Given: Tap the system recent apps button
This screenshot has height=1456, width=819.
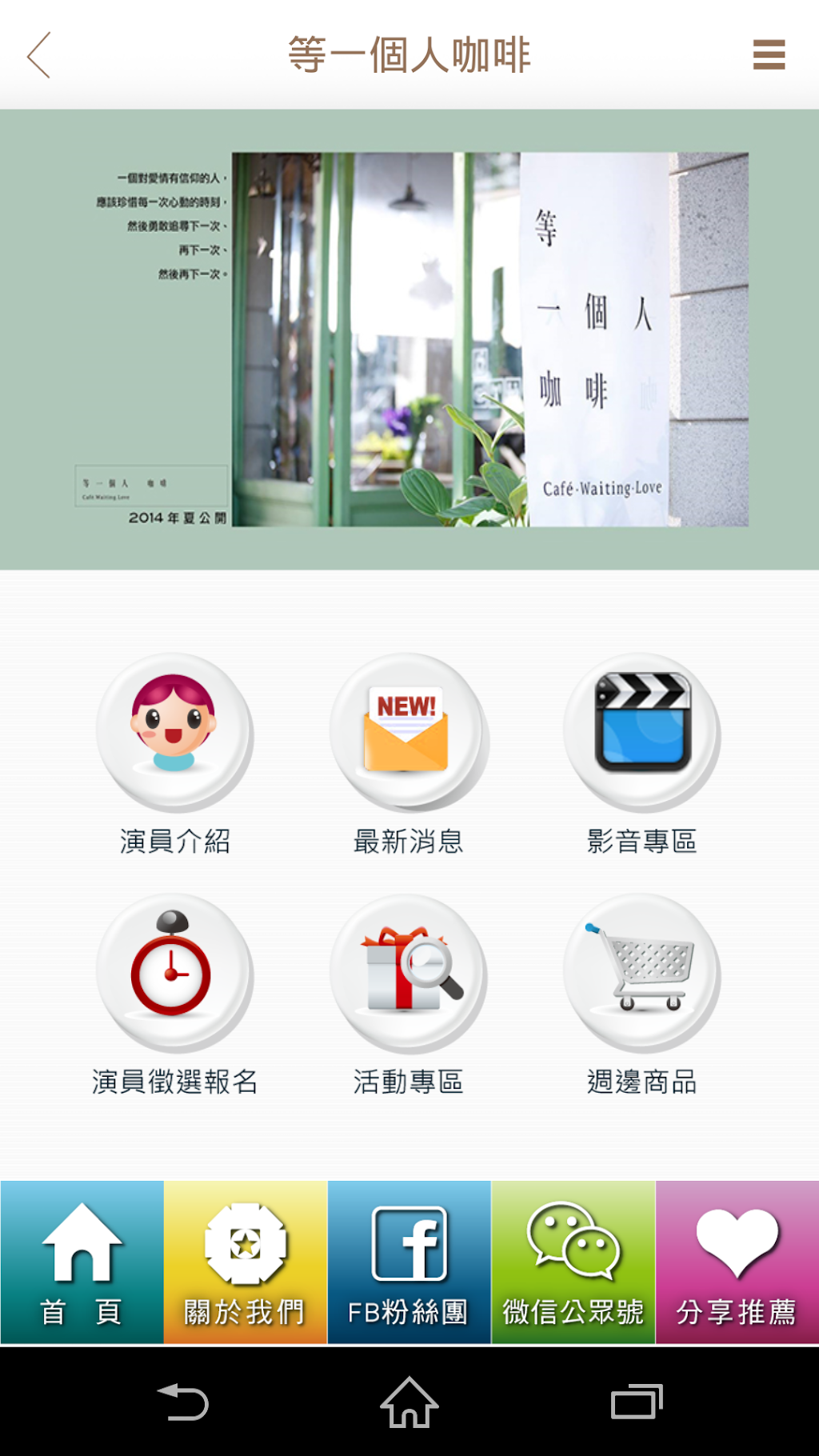Looking at the screenshot, I should [x=637, y=1402].
